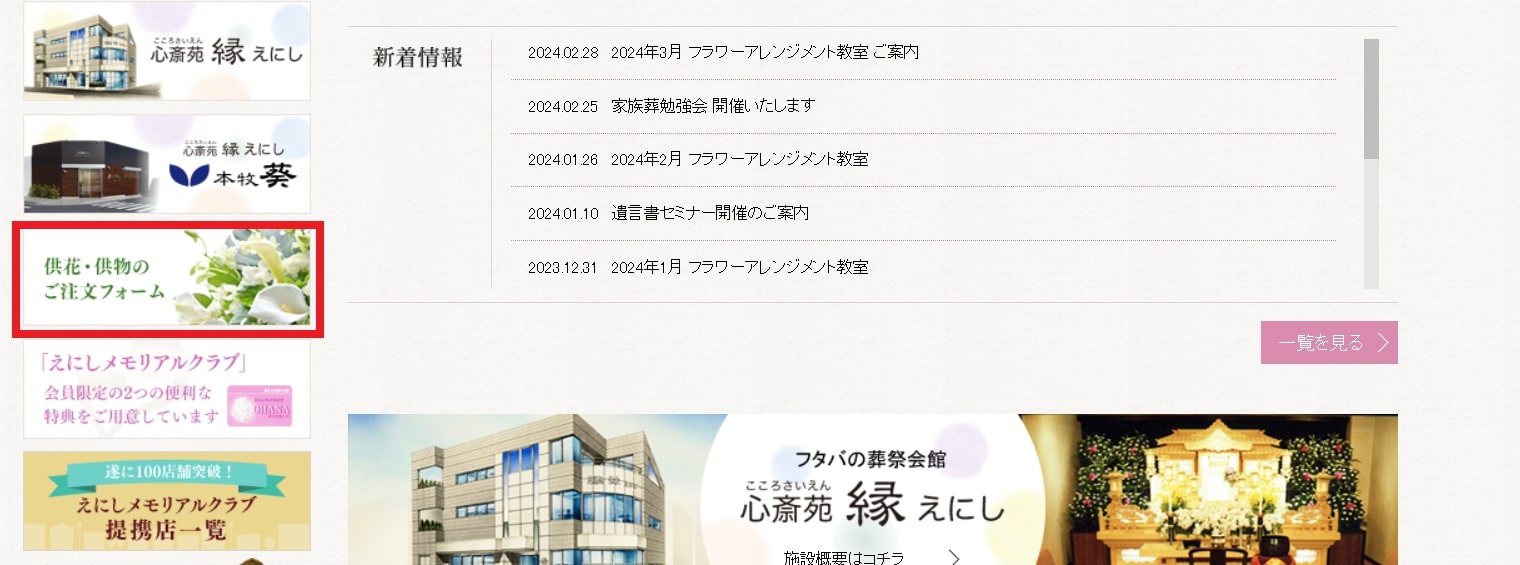1520x565 pixels.
Task: Open the えにしメモリアルクラブ 提携店一覧 banner
Action: pyautogui.click(x=167, y=500)
